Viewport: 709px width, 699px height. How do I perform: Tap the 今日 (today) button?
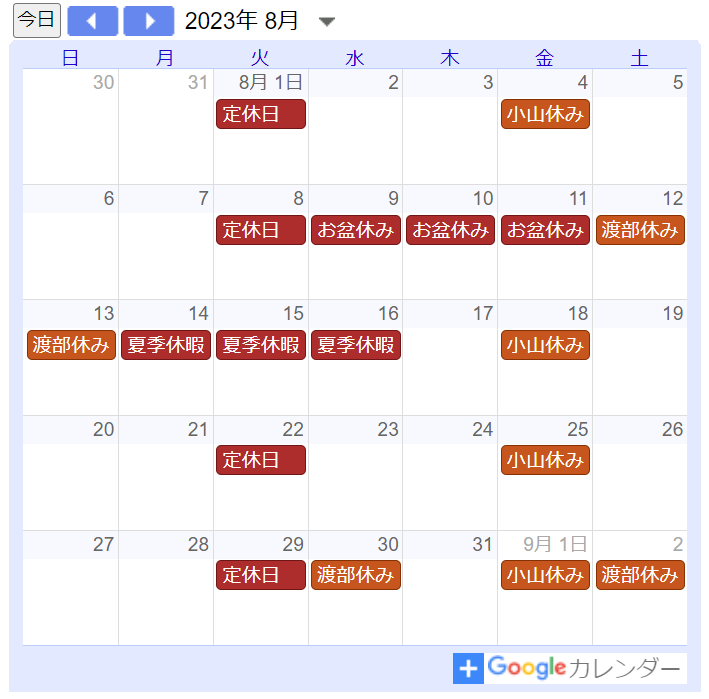[x=37, y=20]
